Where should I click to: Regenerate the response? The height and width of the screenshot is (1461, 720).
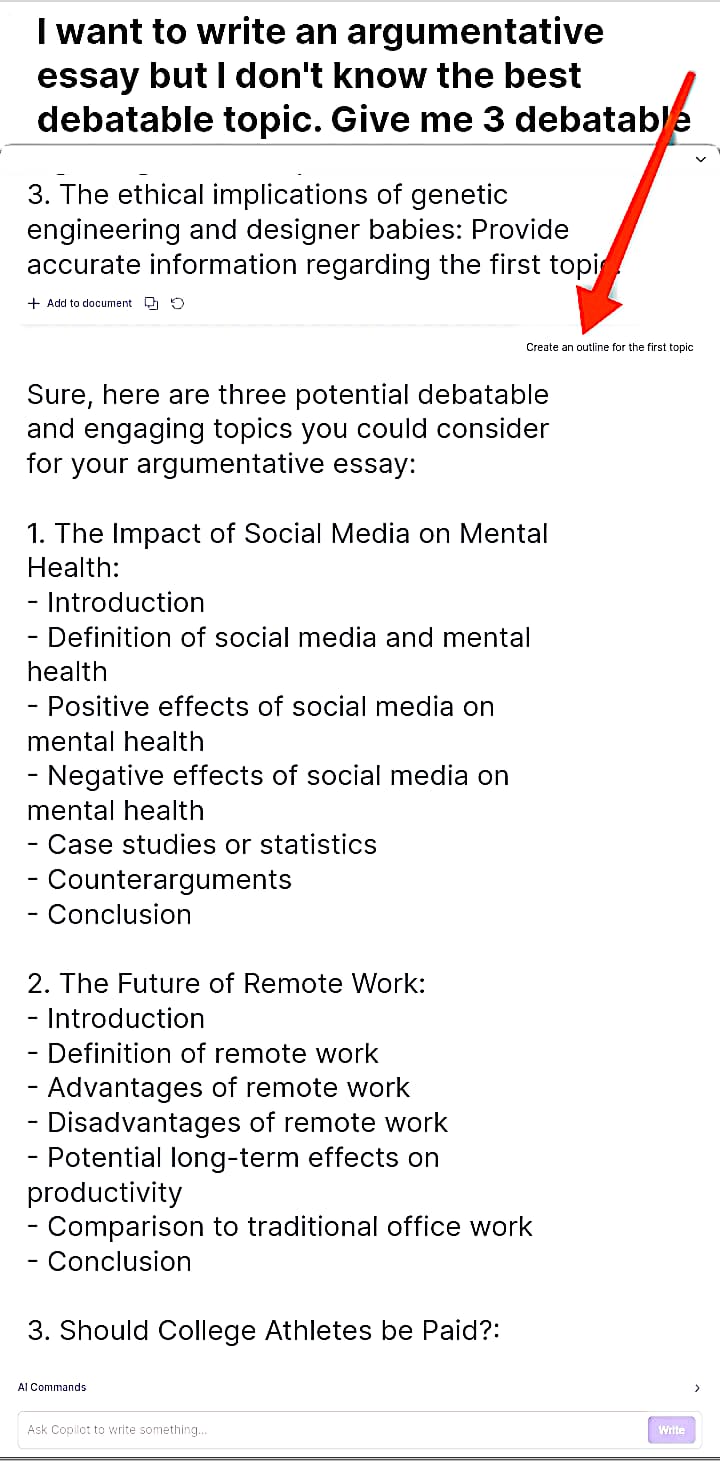click(x=177, y=303)
